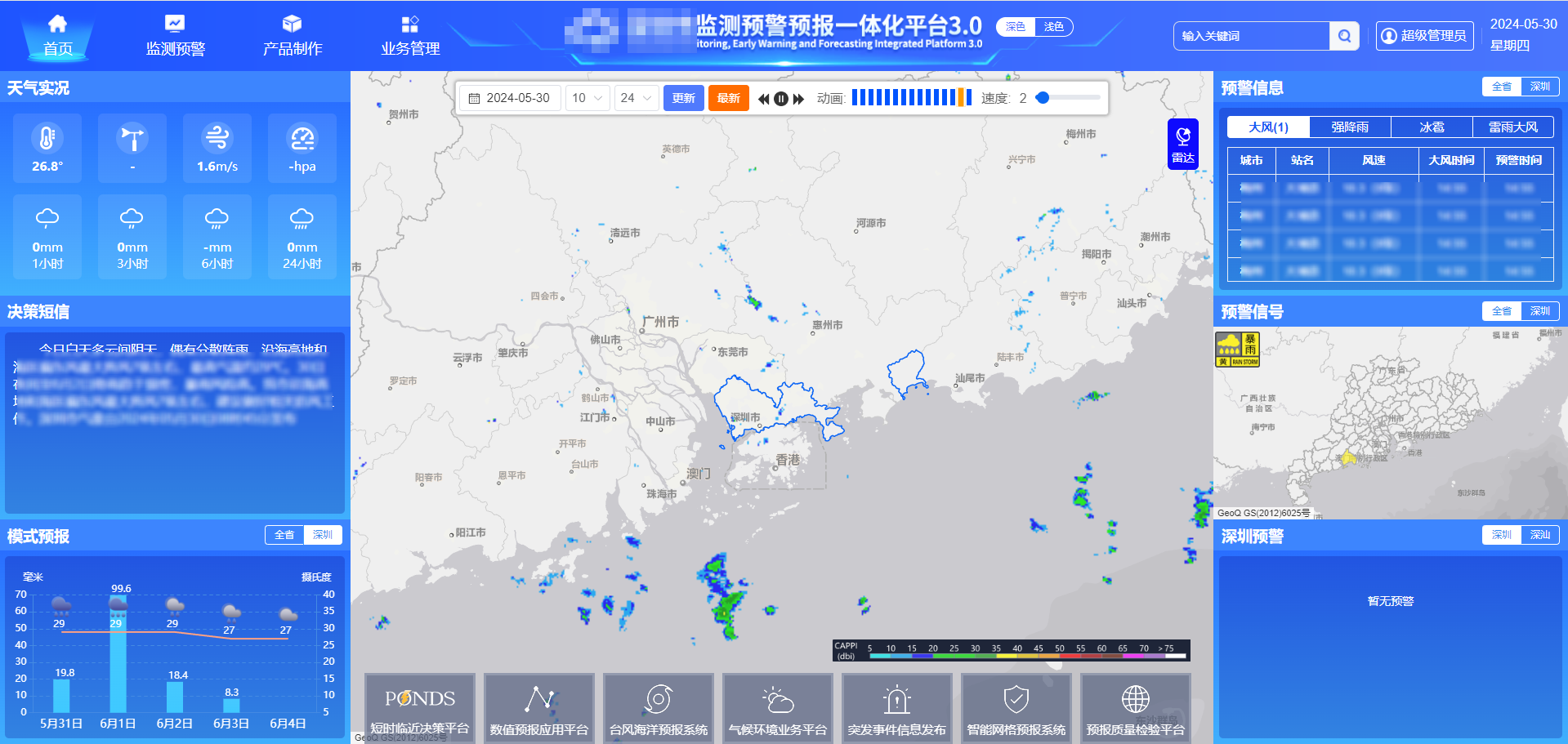The image size is (1568, 744).
Task: Step forward in the radar animation
Action: point(798,99)
